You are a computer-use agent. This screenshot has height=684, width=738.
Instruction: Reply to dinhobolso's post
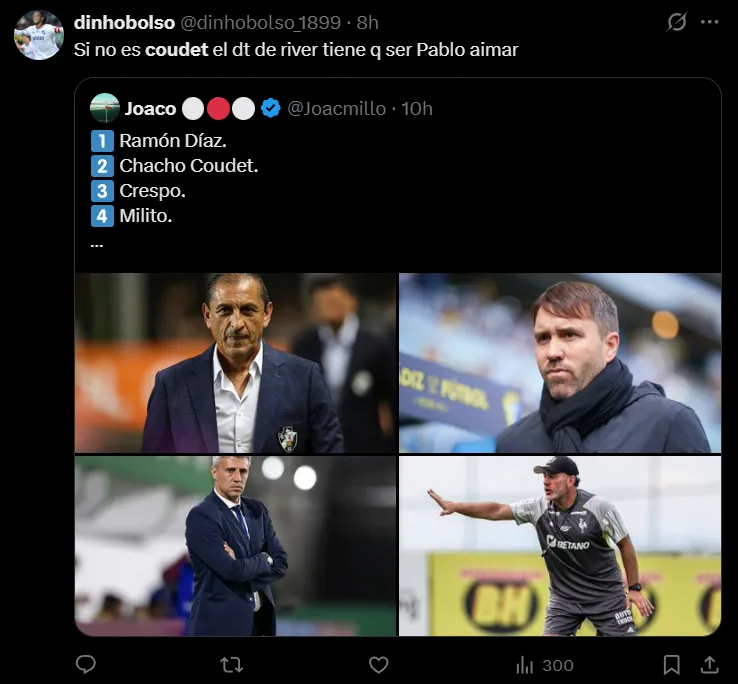click(x=87, y=665)
